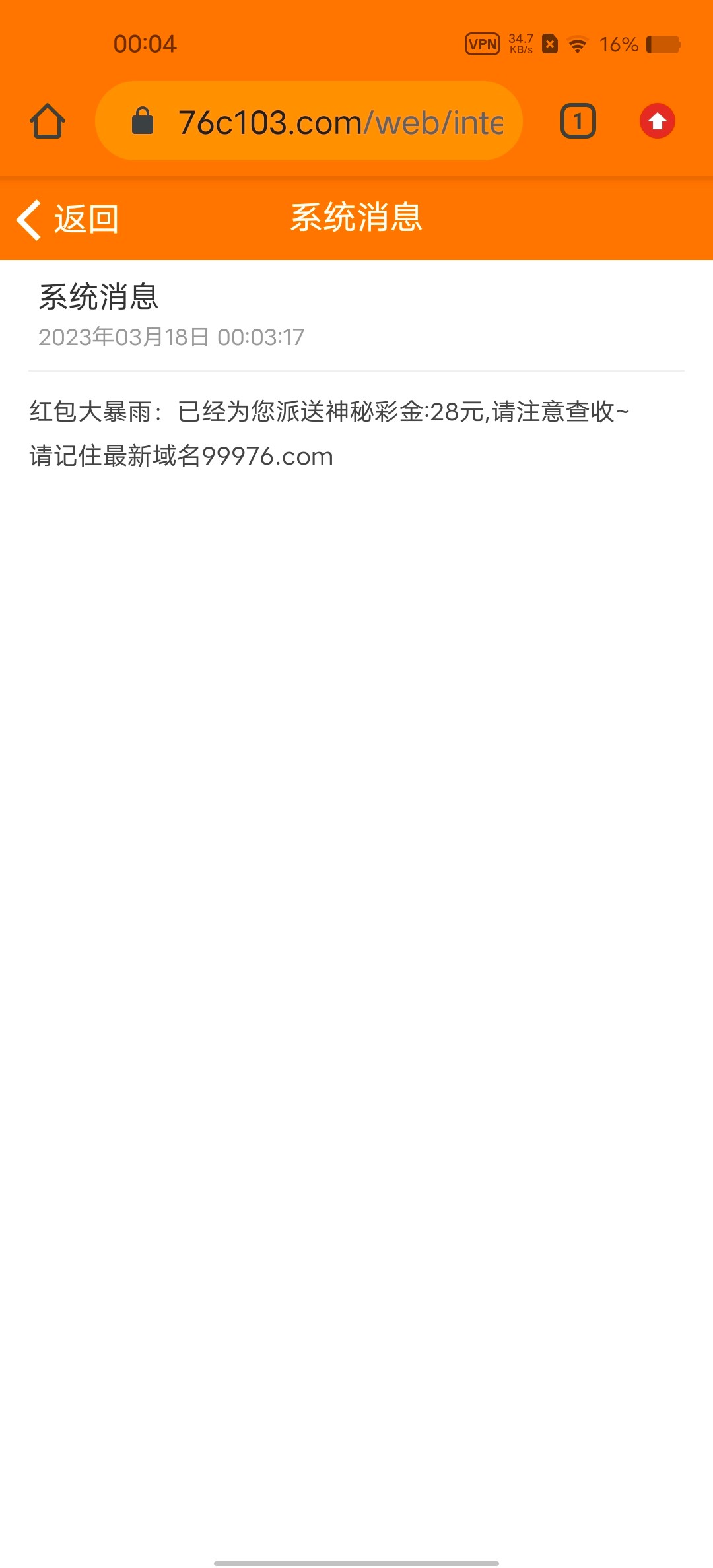Tap the red update arrow icon

click(x=657, y=121)
